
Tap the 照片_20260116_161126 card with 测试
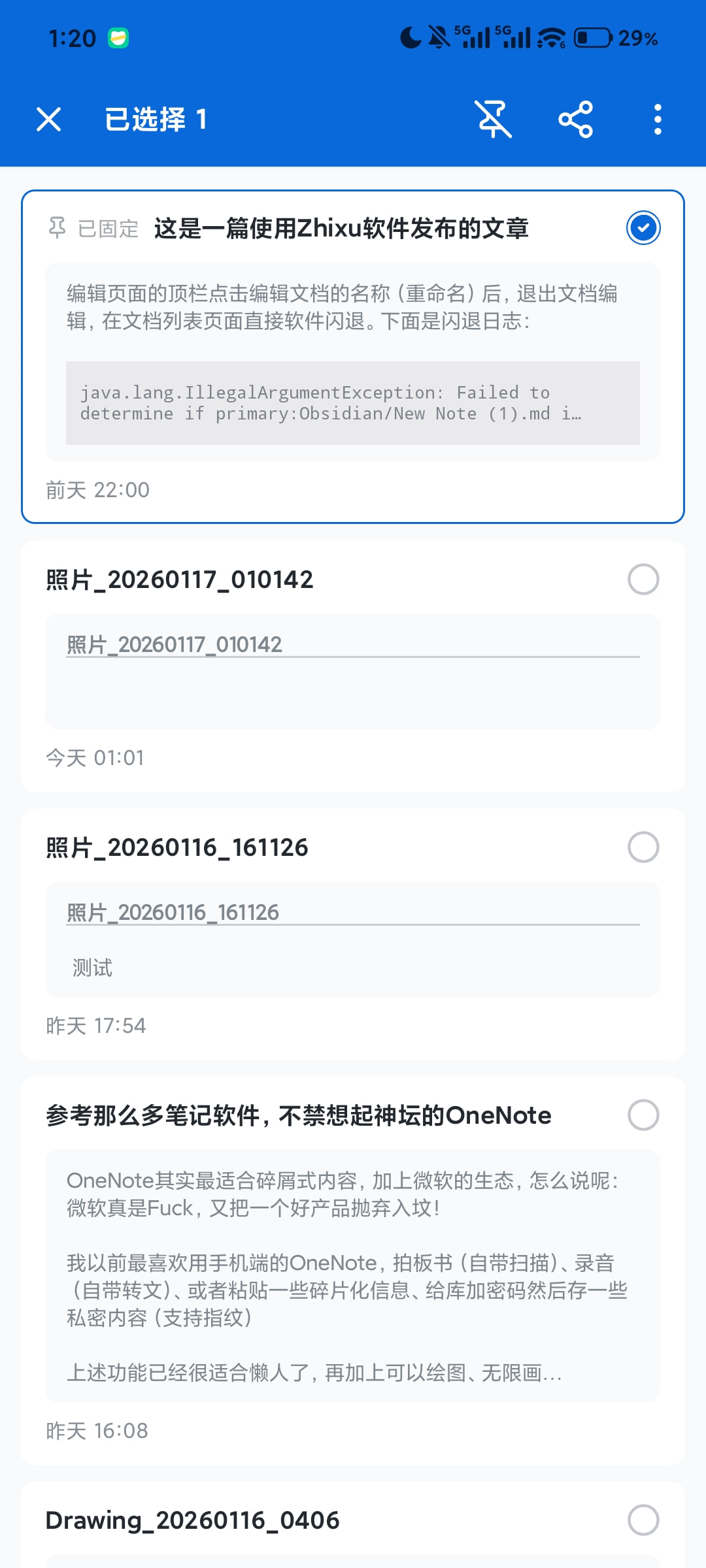click(x=353, y=934)
